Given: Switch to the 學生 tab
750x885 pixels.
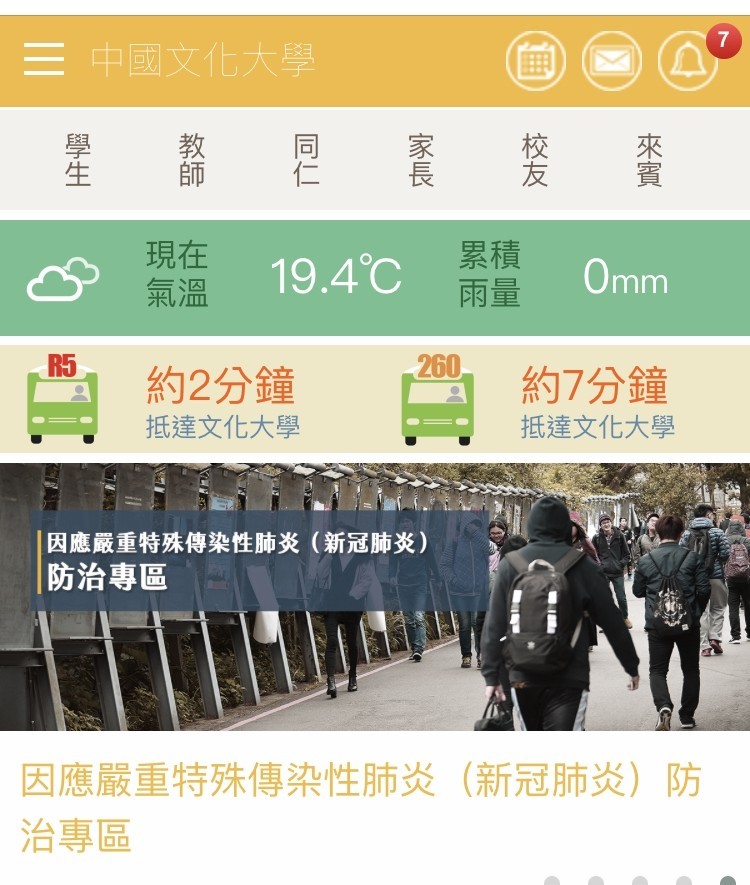Looking at the screenshot, I should pos(78,160).
